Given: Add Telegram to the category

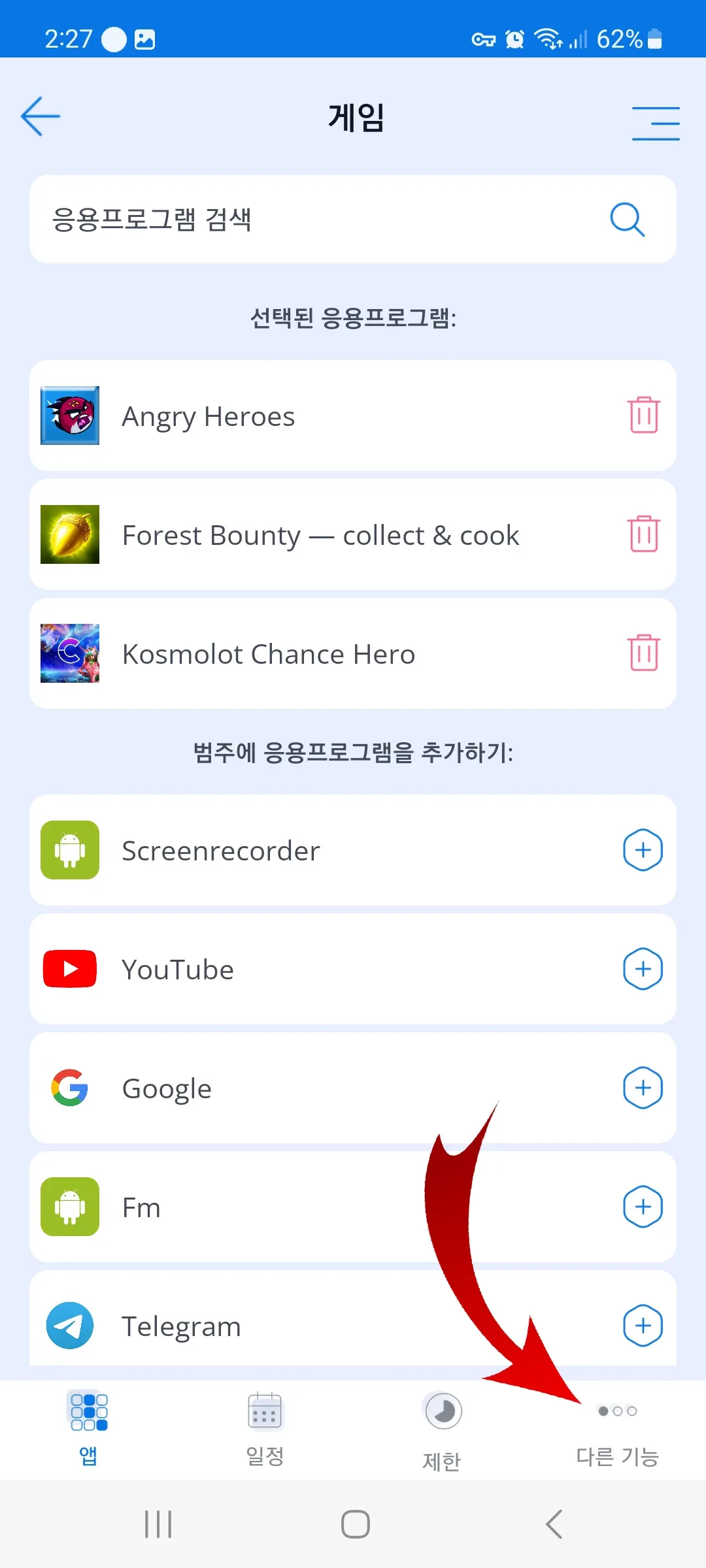Looking at the screenshot, I should (643, 1326).
